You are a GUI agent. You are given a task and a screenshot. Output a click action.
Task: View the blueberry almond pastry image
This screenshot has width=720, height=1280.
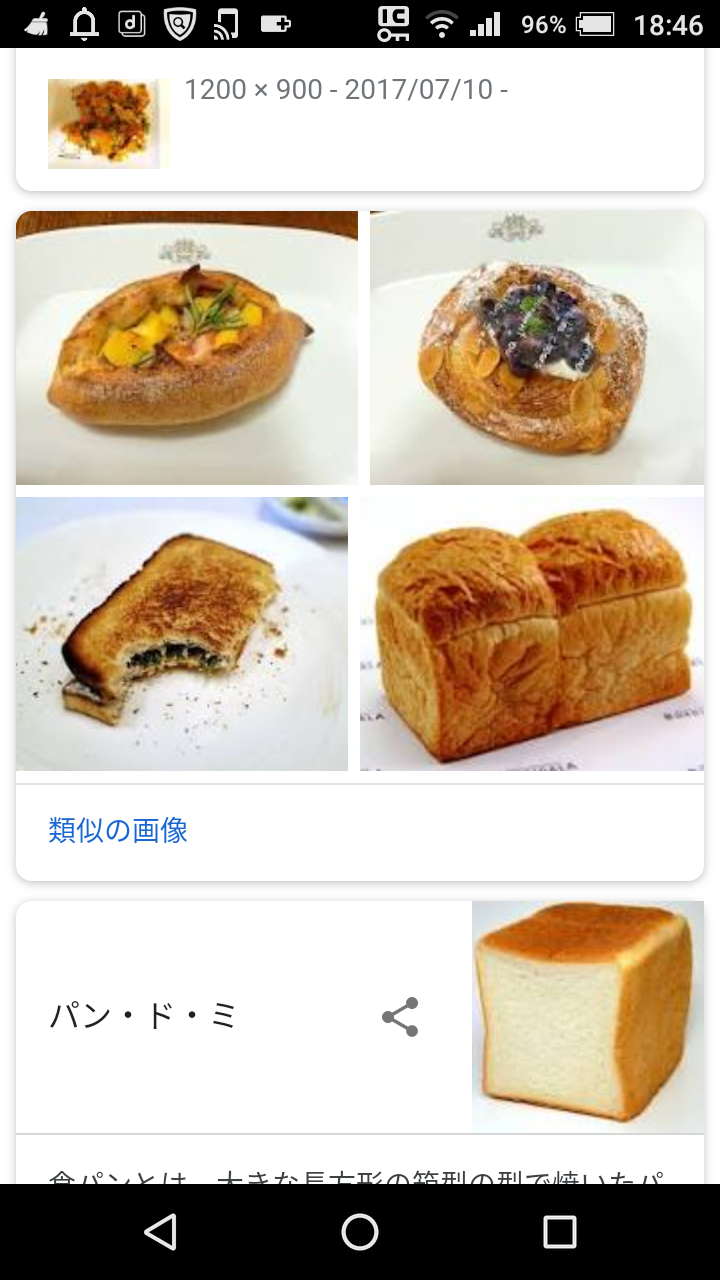coord(537,348)
